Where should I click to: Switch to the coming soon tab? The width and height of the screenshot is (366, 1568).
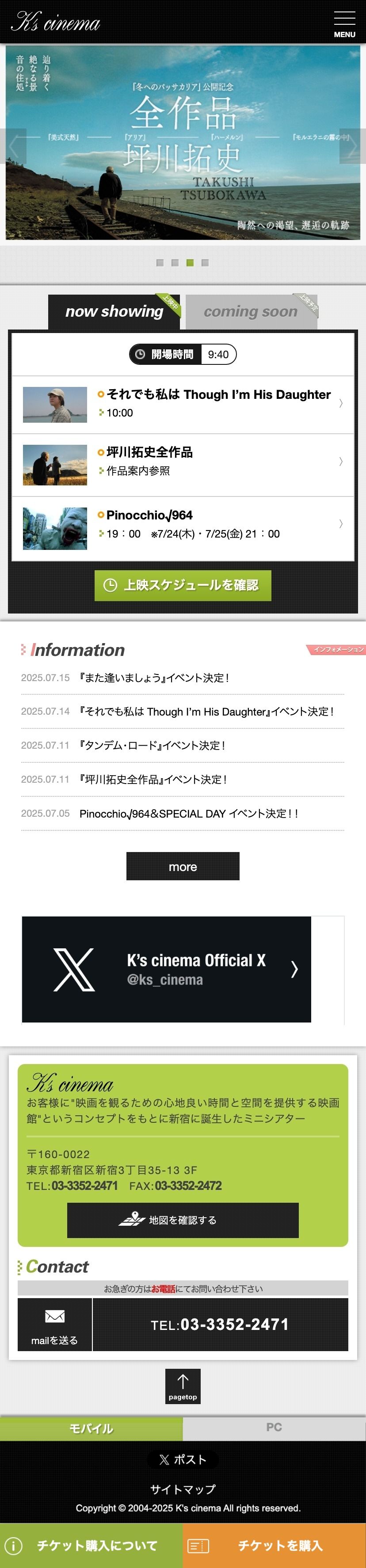point(251,312)
